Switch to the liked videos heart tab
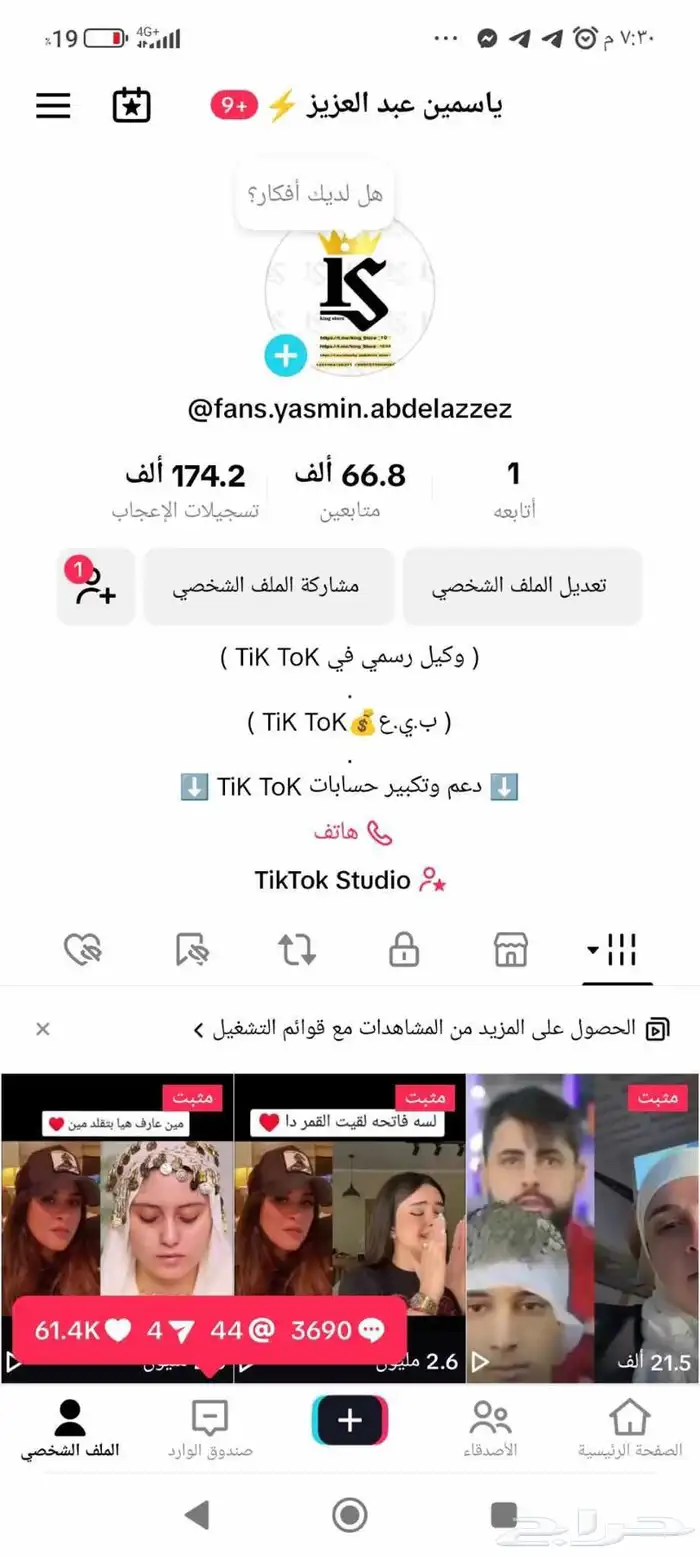The height and width of the screenshot is (1557, 700). 83,950
